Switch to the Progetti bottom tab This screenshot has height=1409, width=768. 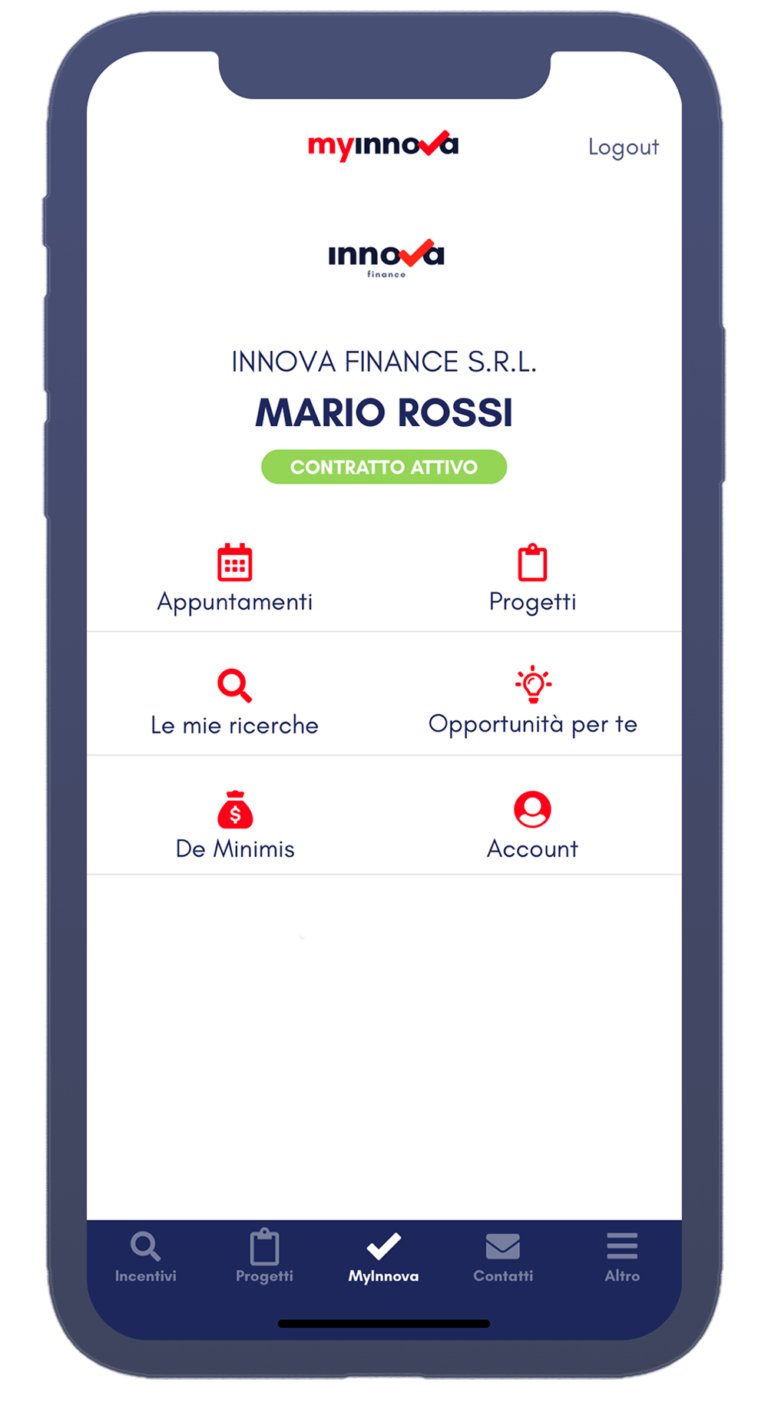[264, 1257]
